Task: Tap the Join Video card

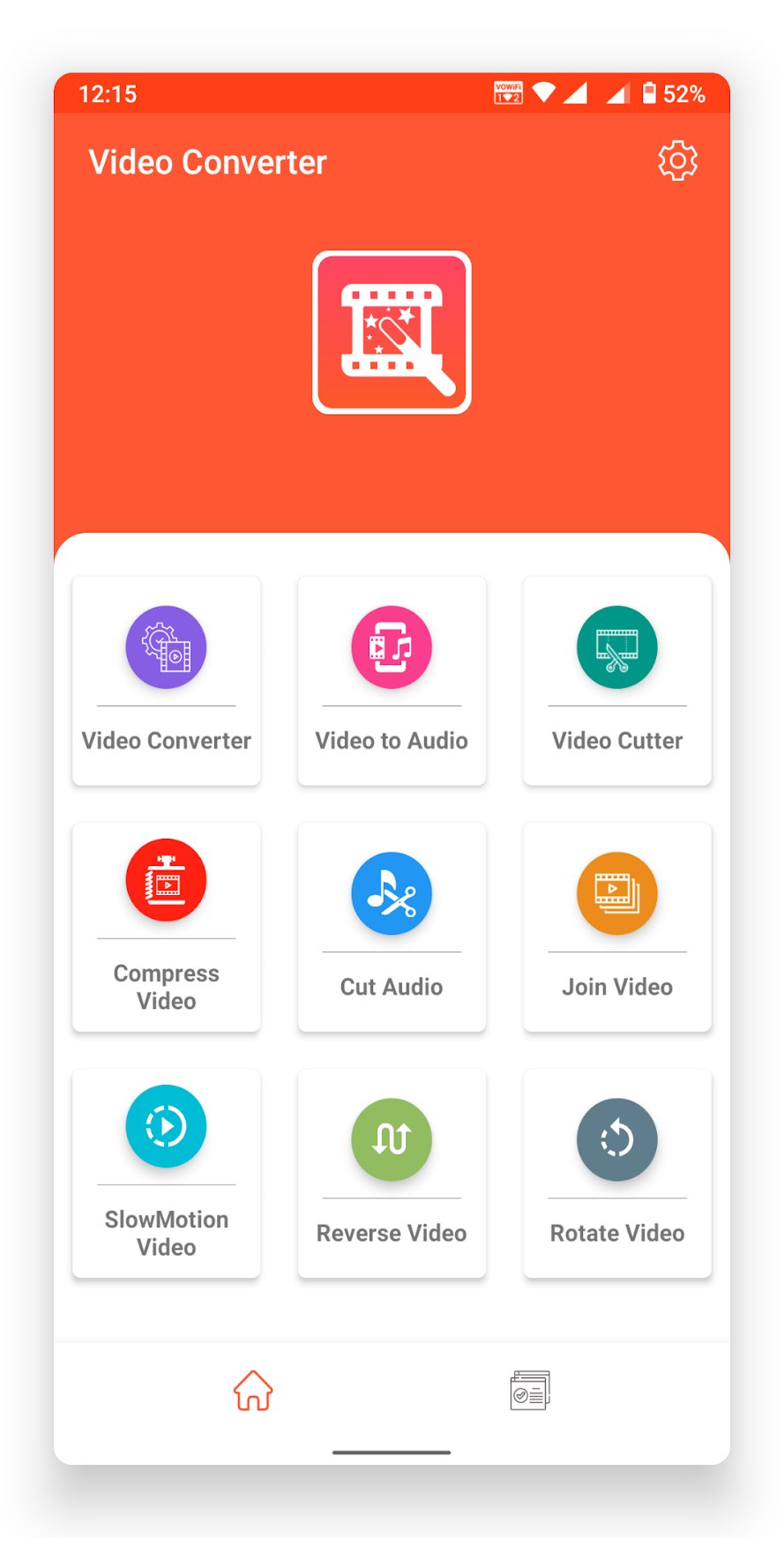Action: click(x=617, y=927)
